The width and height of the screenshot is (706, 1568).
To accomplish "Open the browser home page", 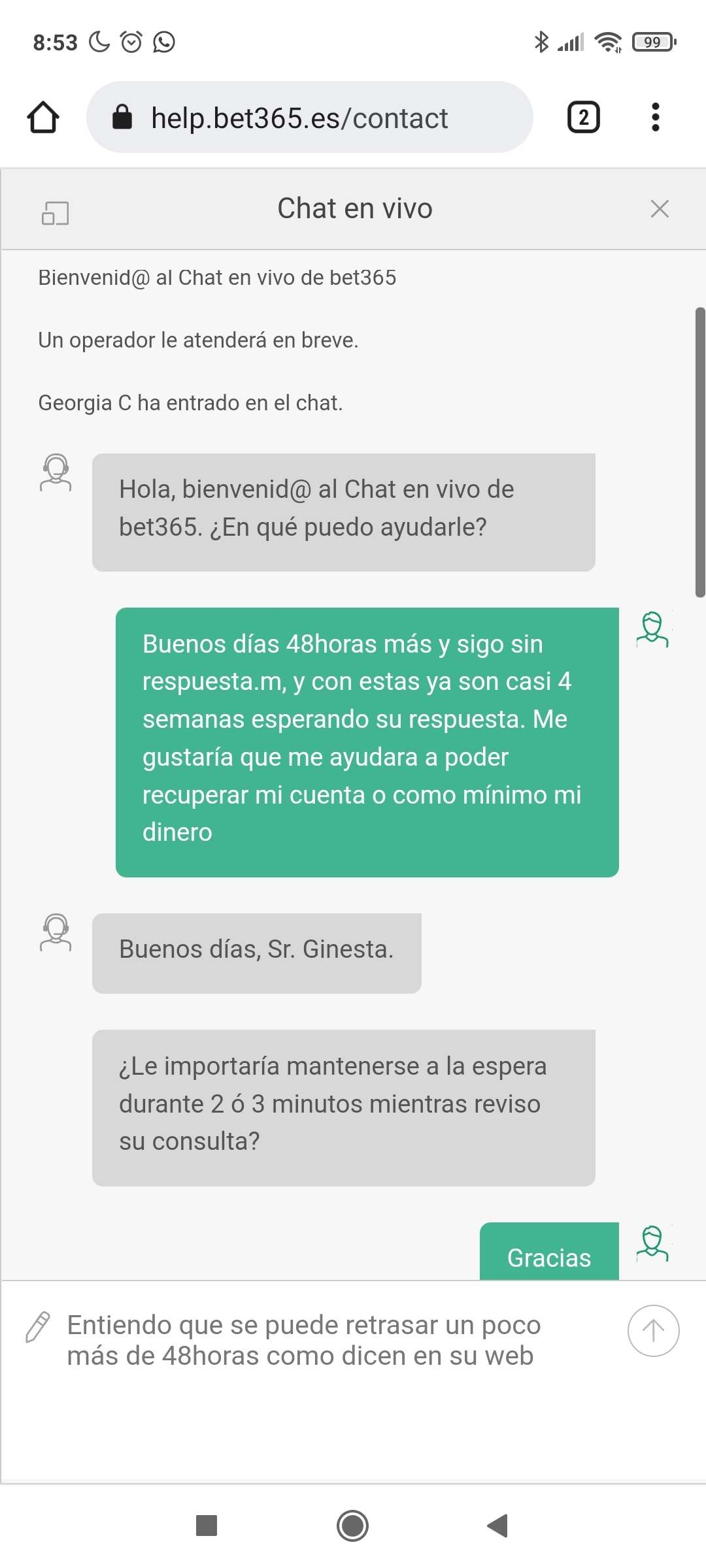I will click(x=43, y=118).
